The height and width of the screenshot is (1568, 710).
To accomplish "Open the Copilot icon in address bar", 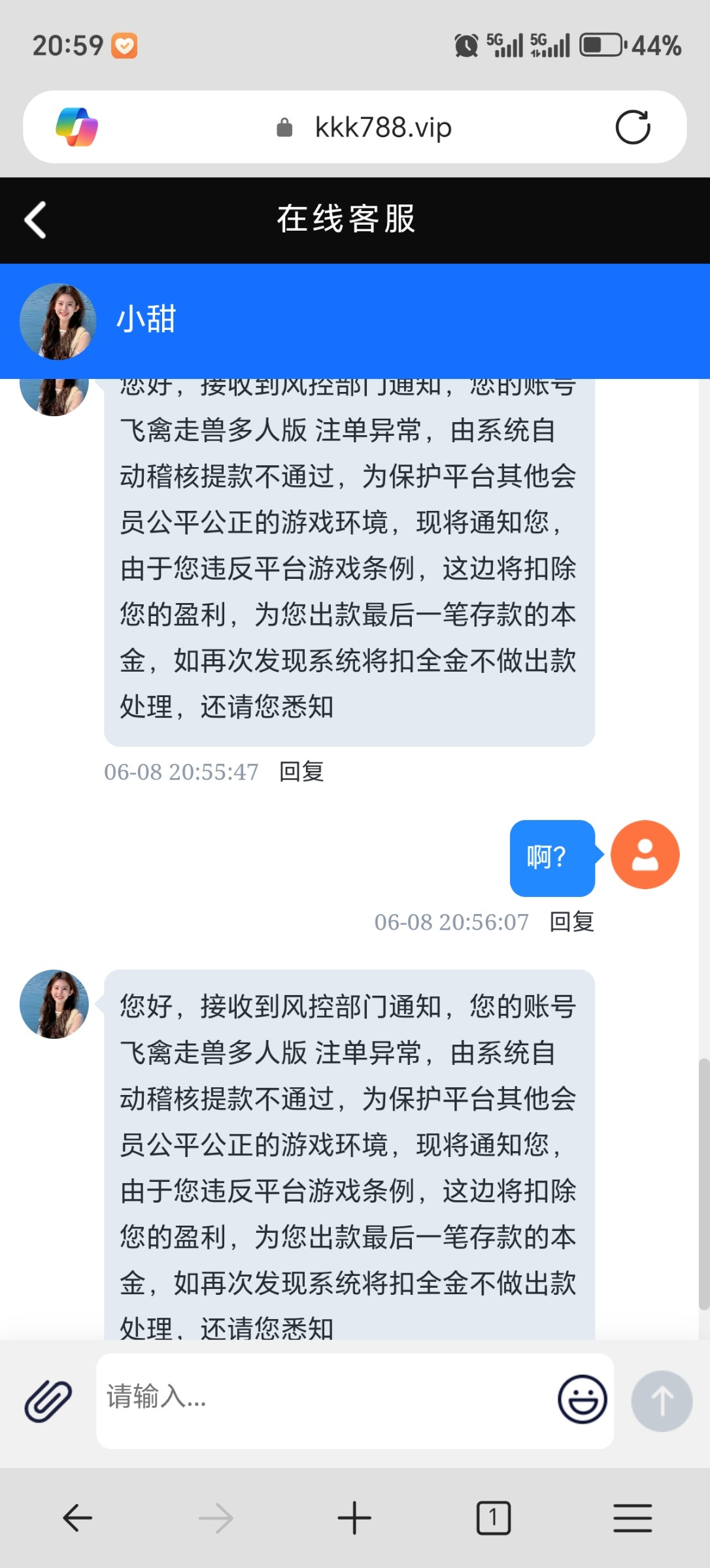I will (x=77, y=127).
